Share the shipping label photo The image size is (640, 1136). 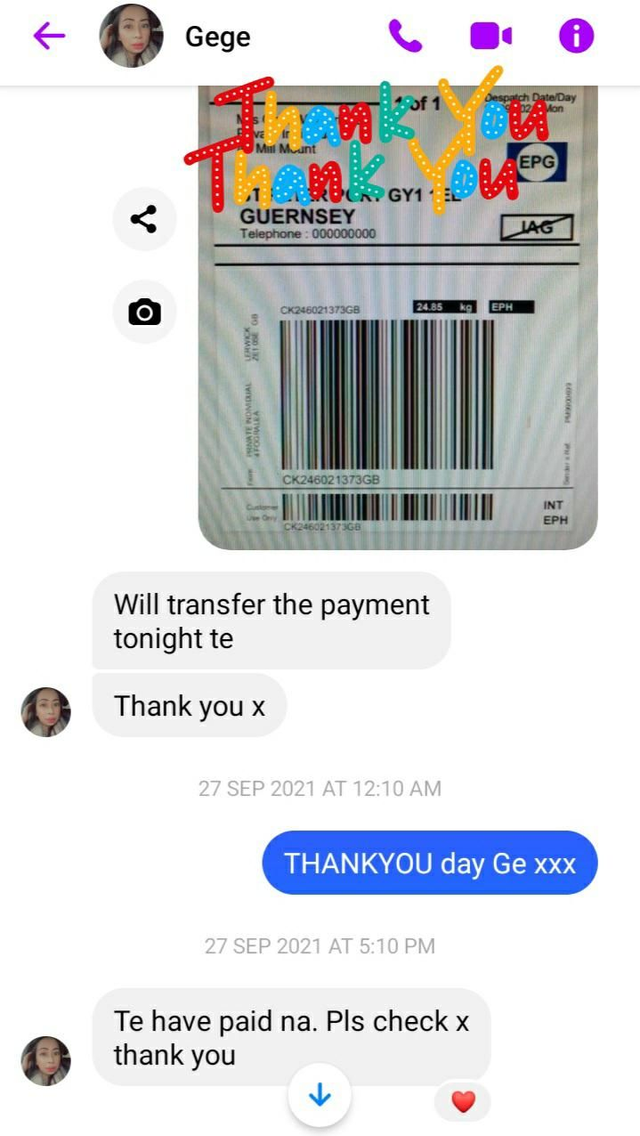click(x=144, y=219)
